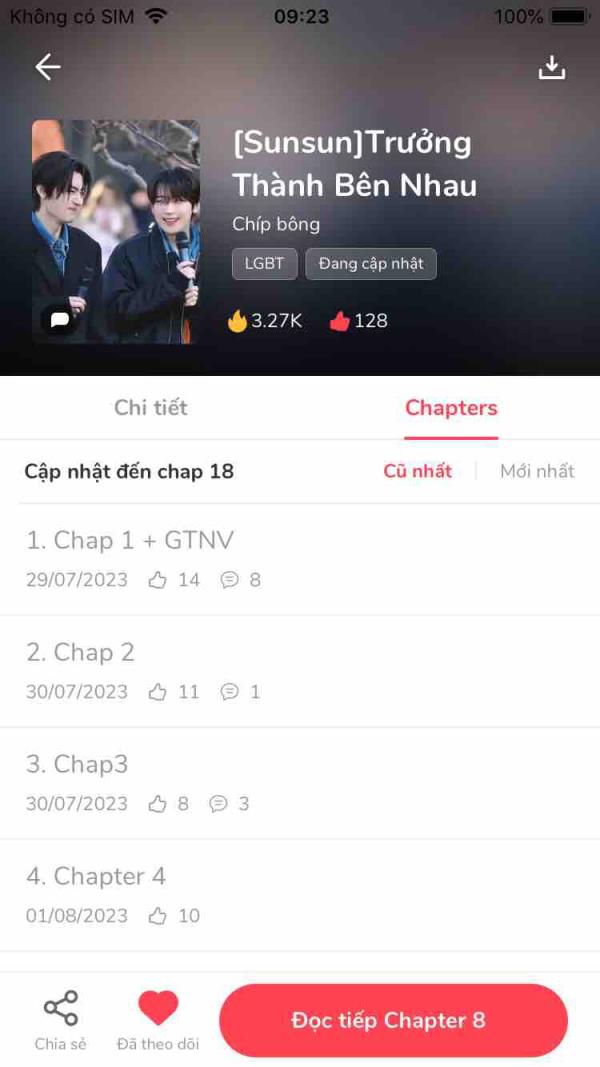Open Chapter 4 in the list

pos(300,895)
